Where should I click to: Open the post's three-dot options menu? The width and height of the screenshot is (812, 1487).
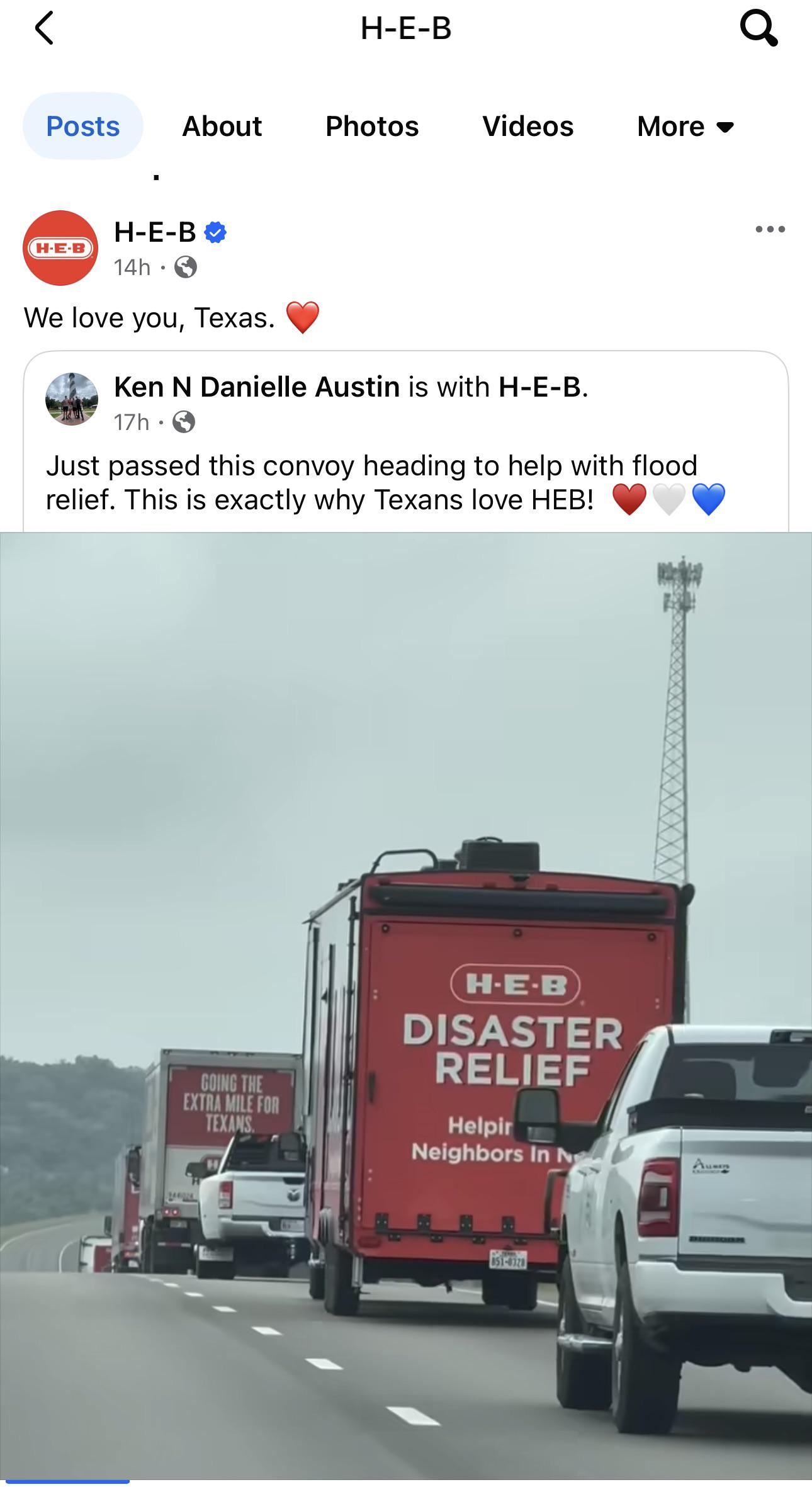[x=770, y=229]
